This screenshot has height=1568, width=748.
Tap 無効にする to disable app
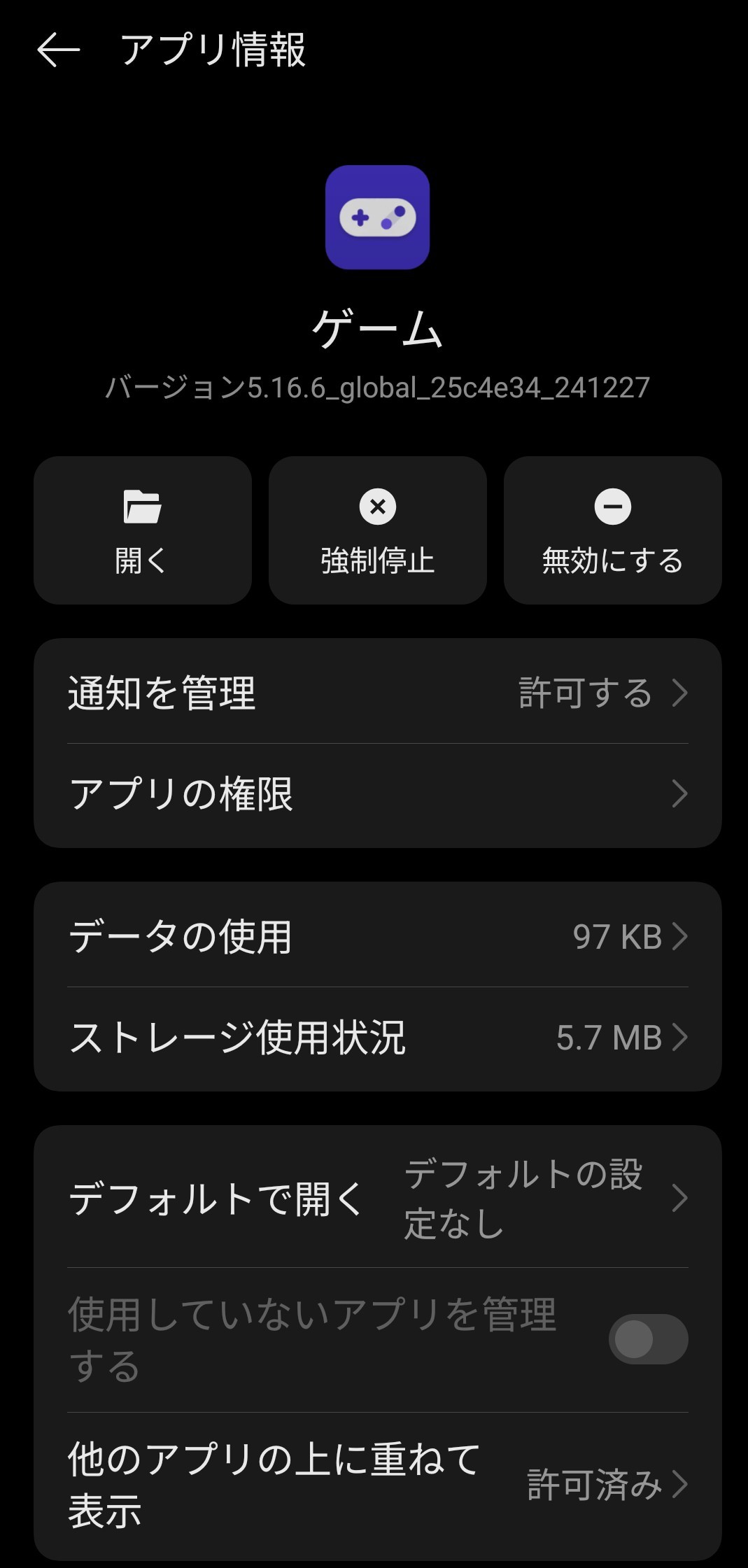[x=612, y=530]
